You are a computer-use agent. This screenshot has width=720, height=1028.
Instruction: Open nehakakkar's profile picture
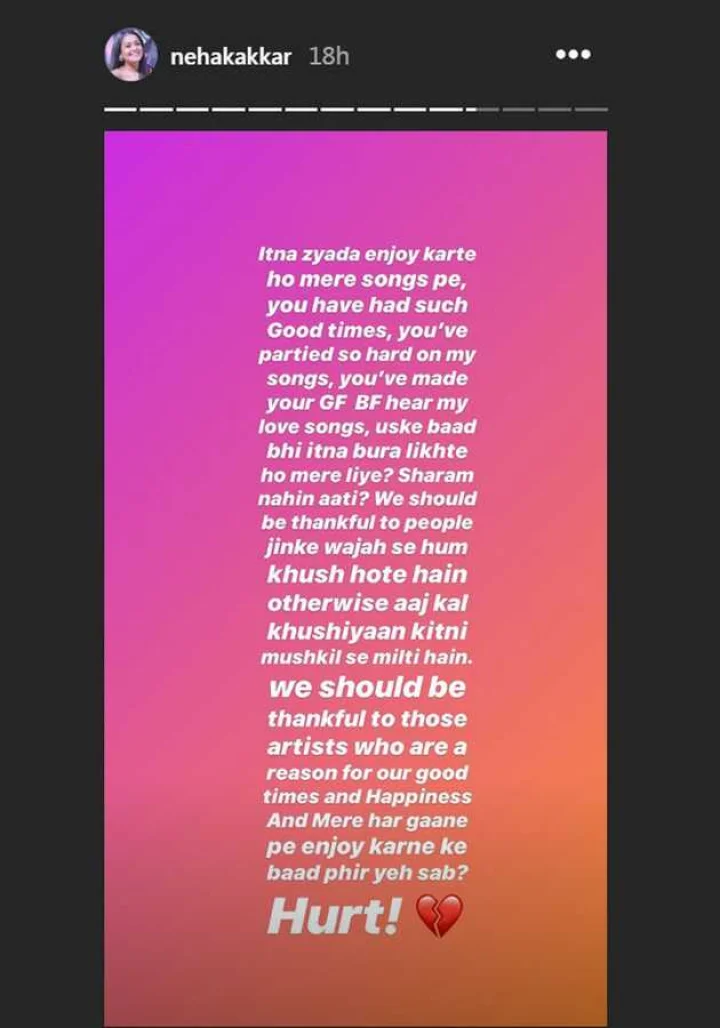pos(131,55)
